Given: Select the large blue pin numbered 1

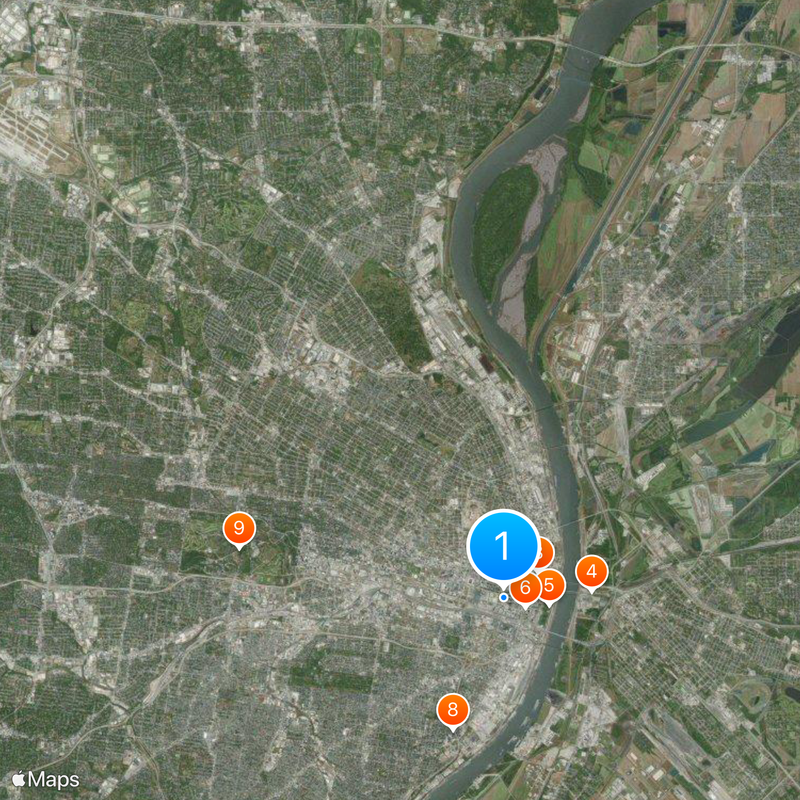Looking at the screenshot, I should pos(503,547).
